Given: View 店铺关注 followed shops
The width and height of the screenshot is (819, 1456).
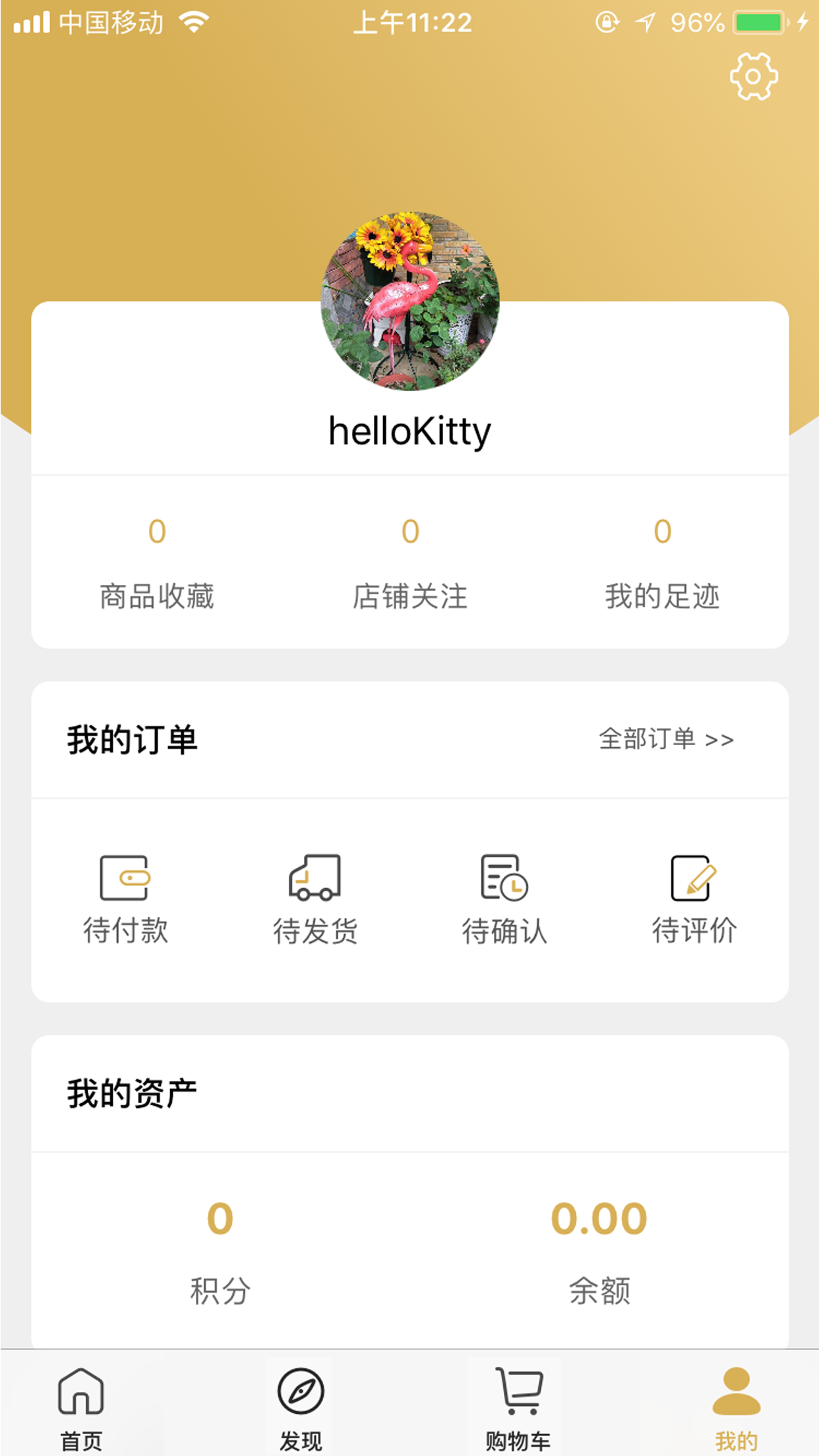Looking at the screenshot, I should (409, 564).
